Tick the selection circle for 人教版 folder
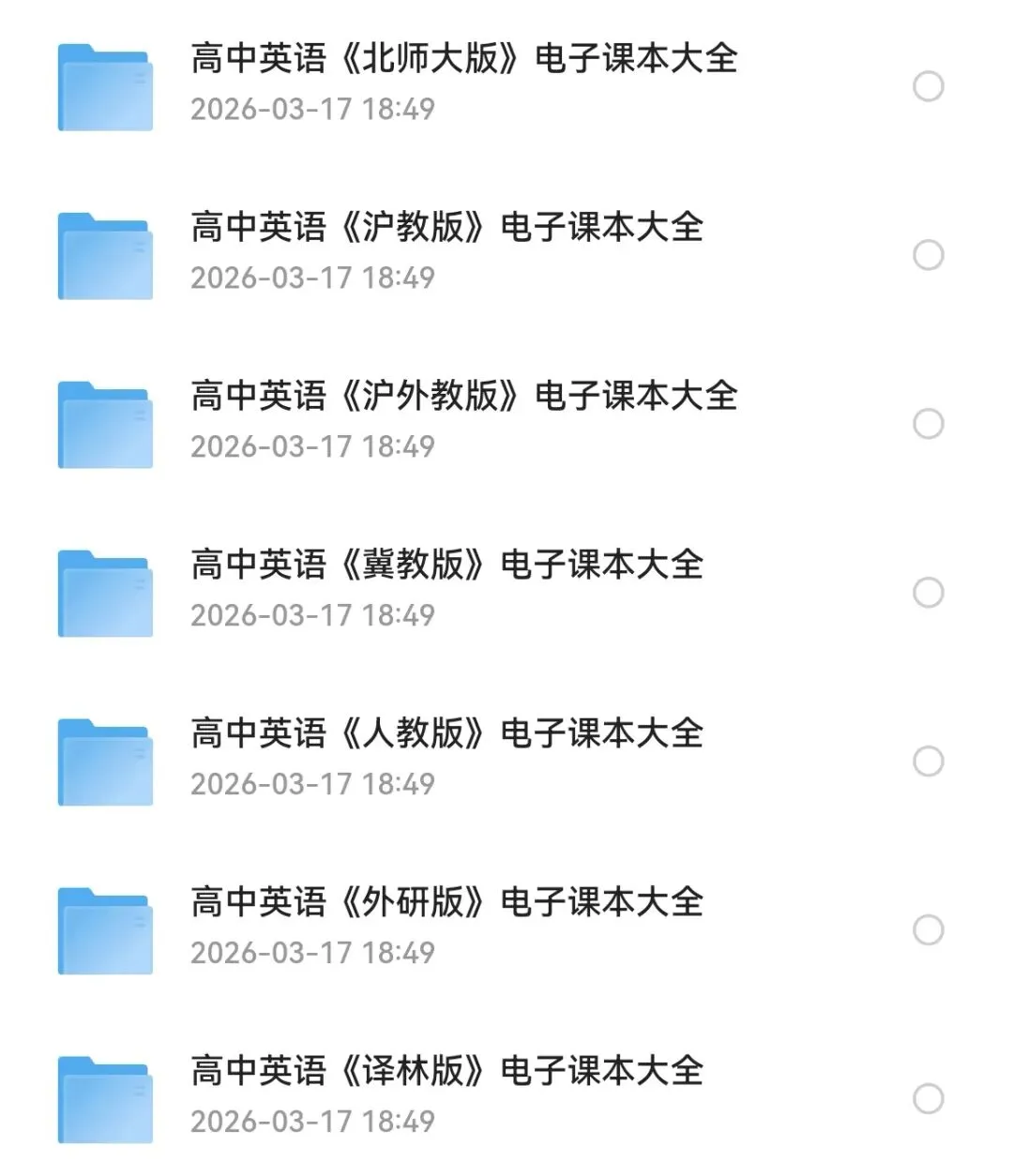This screenshot has width=1013, height=1176. [x=928, y=761]
